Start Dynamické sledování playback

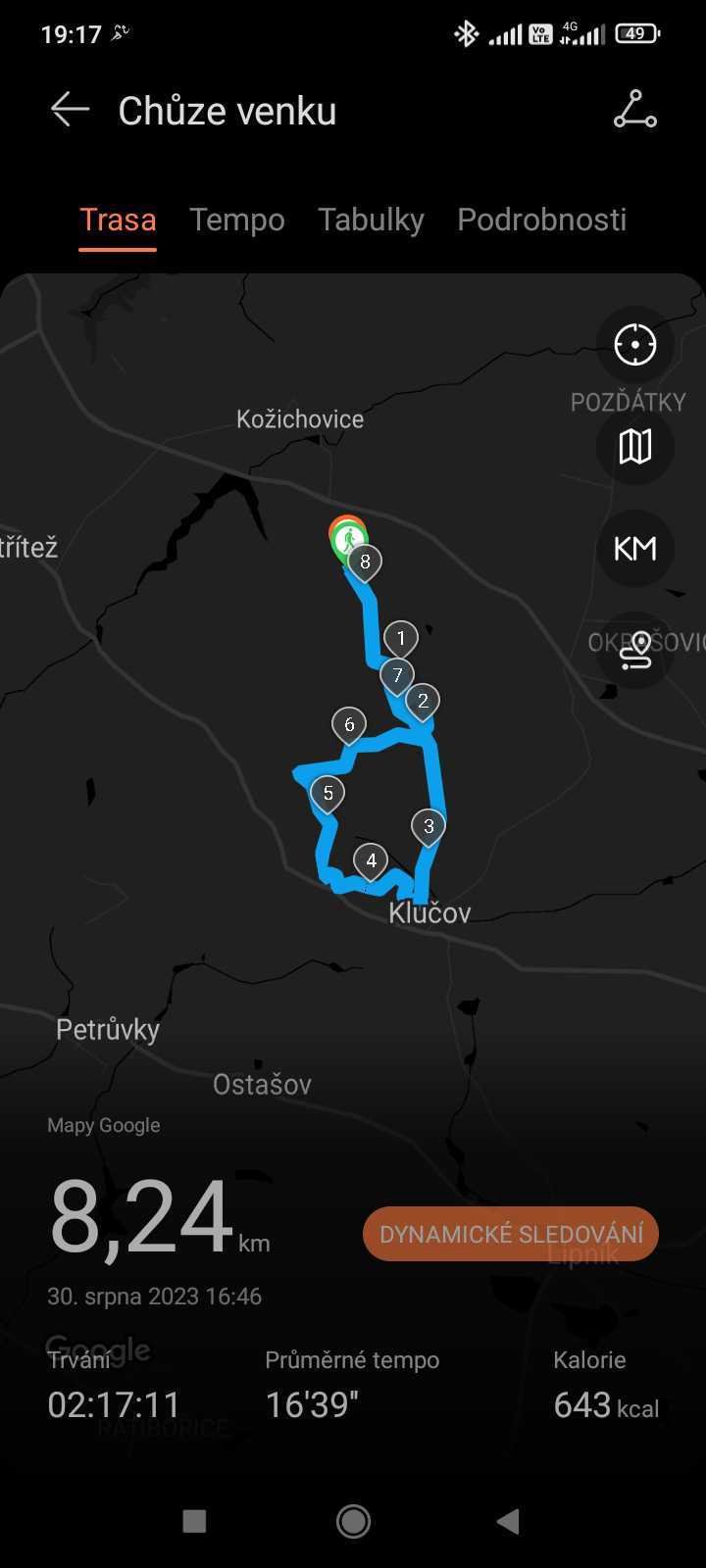[510, 1234]
